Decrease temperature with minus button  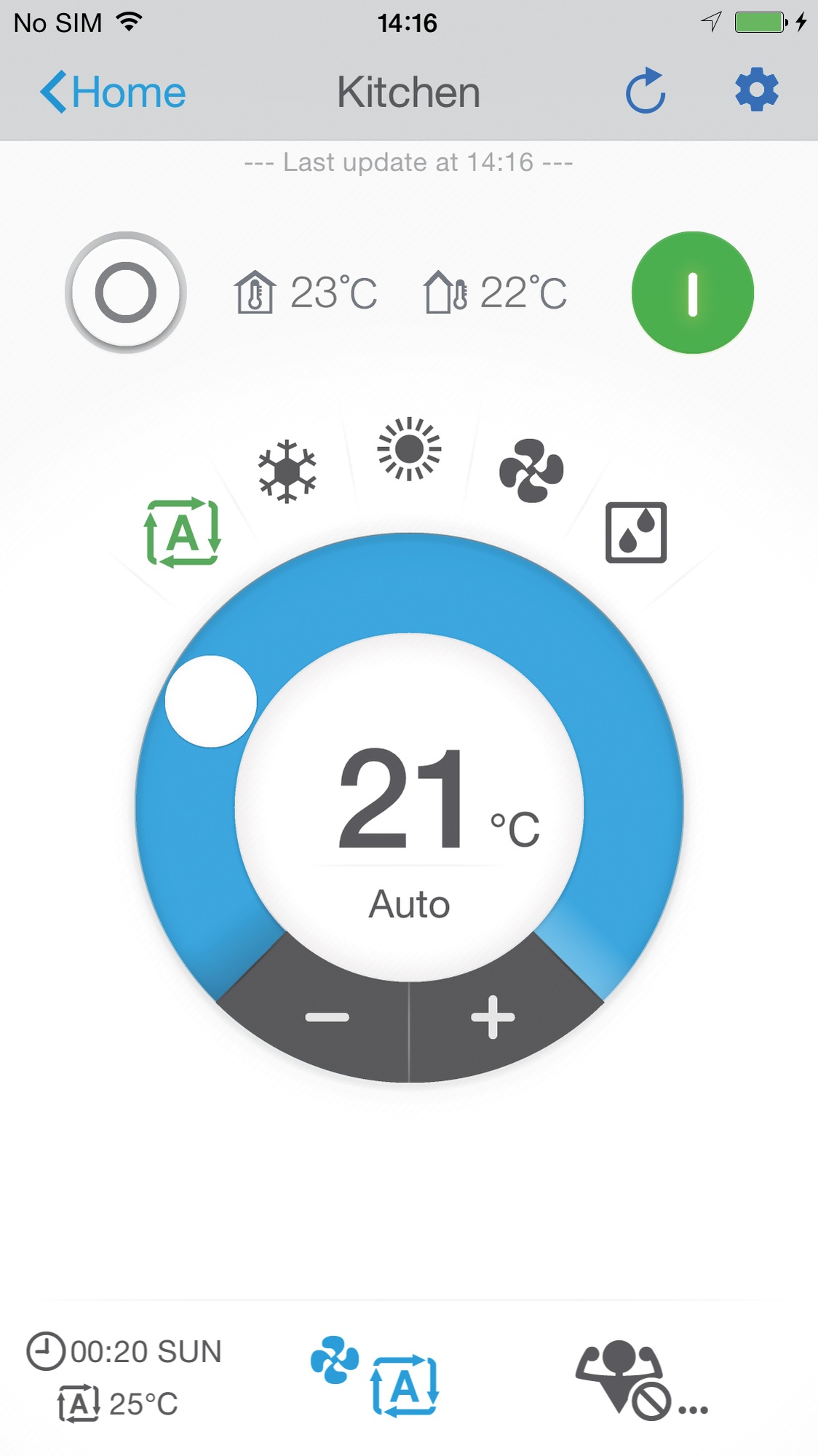coord(327,1018)
